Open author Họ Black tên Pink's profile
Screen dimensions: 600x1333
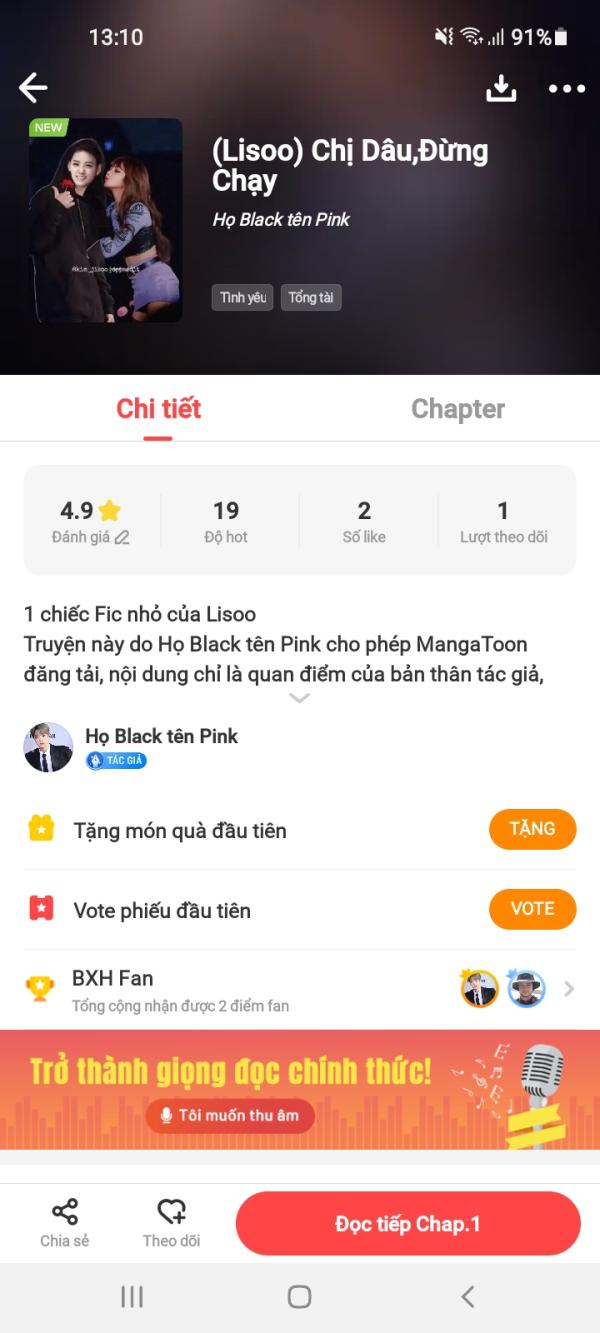[x=160, y=737]
